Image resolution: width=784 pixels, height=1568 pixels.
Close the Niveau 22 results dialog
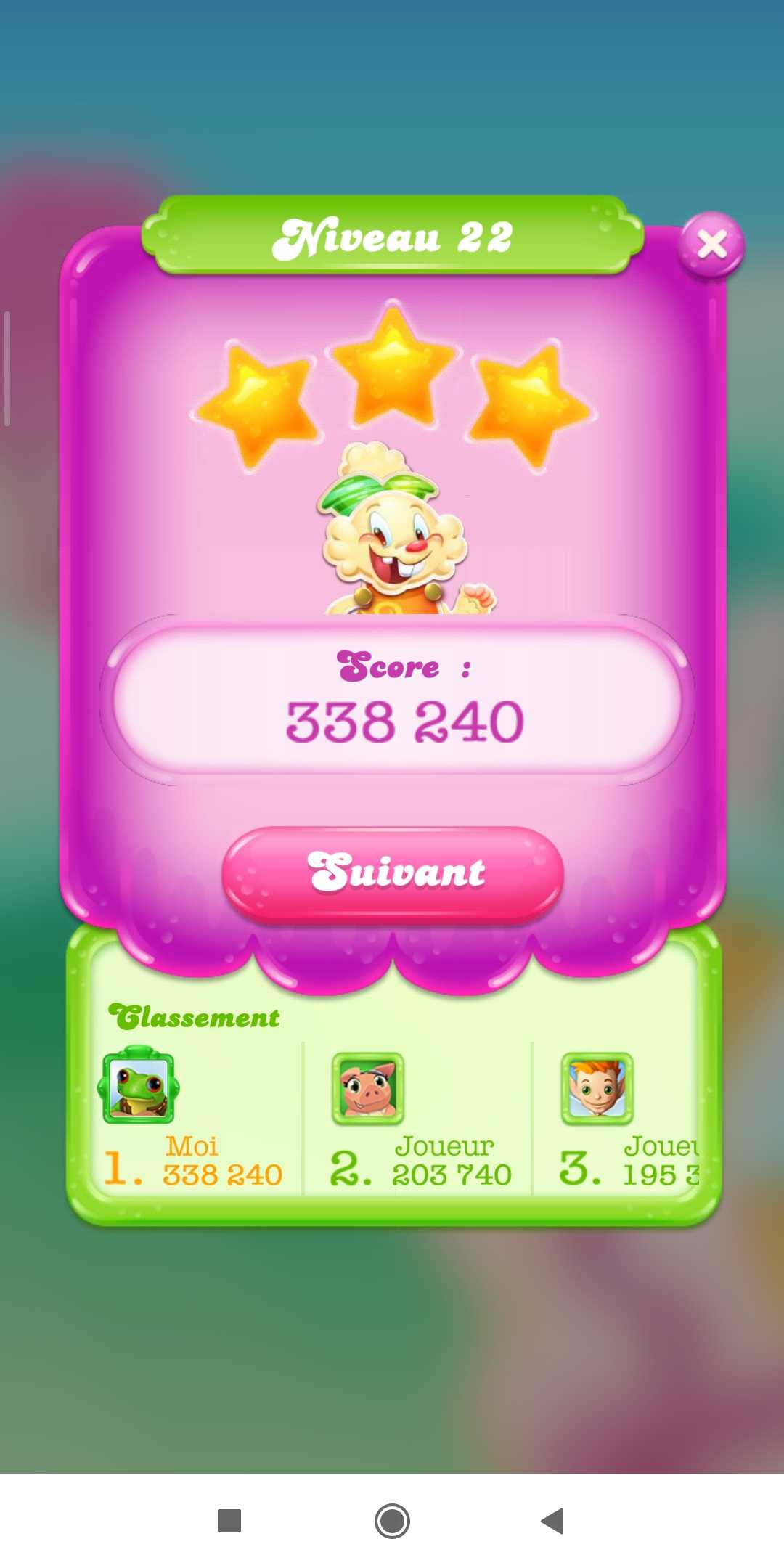pyautogui.click(x=711, y=245)
